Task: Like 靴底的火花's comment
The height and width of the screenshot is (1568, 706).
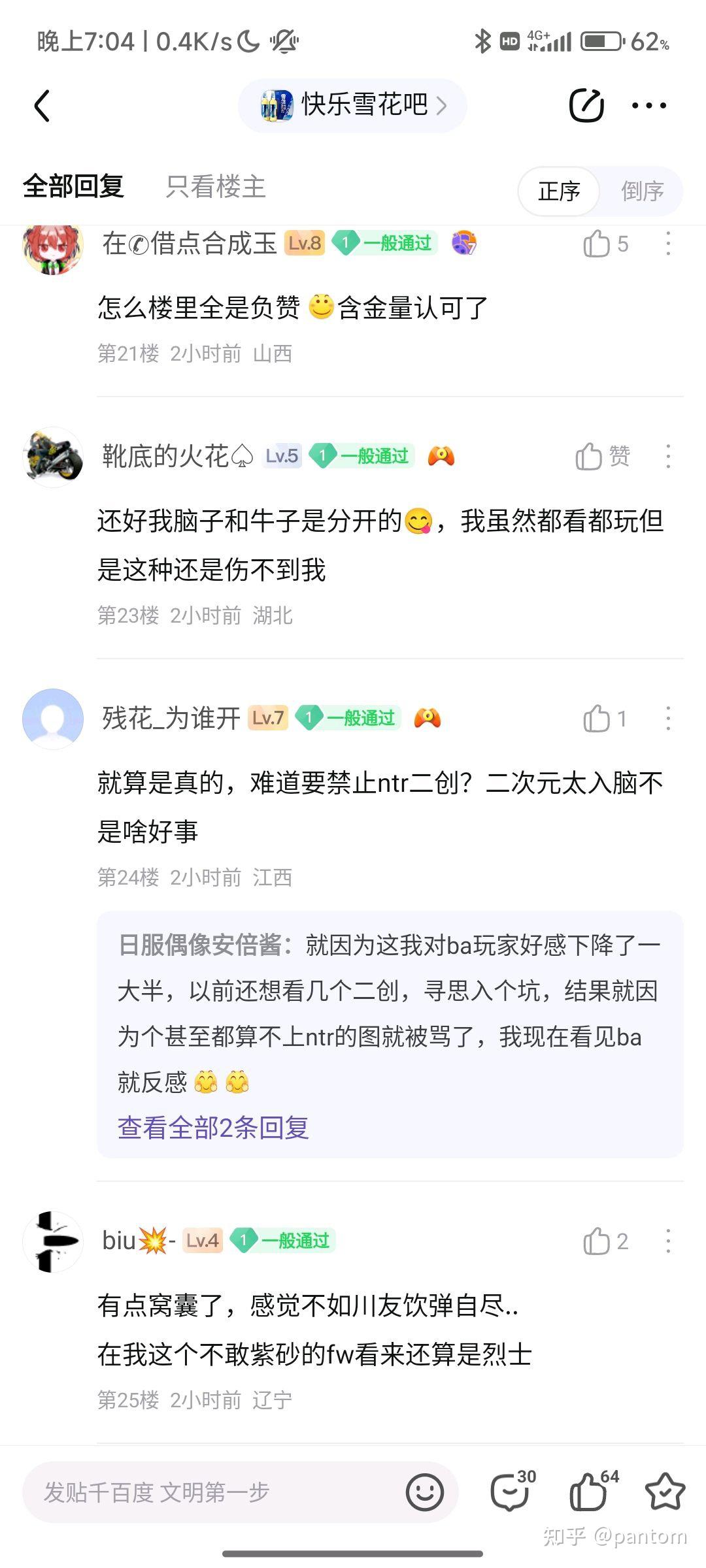Action: 590,456
